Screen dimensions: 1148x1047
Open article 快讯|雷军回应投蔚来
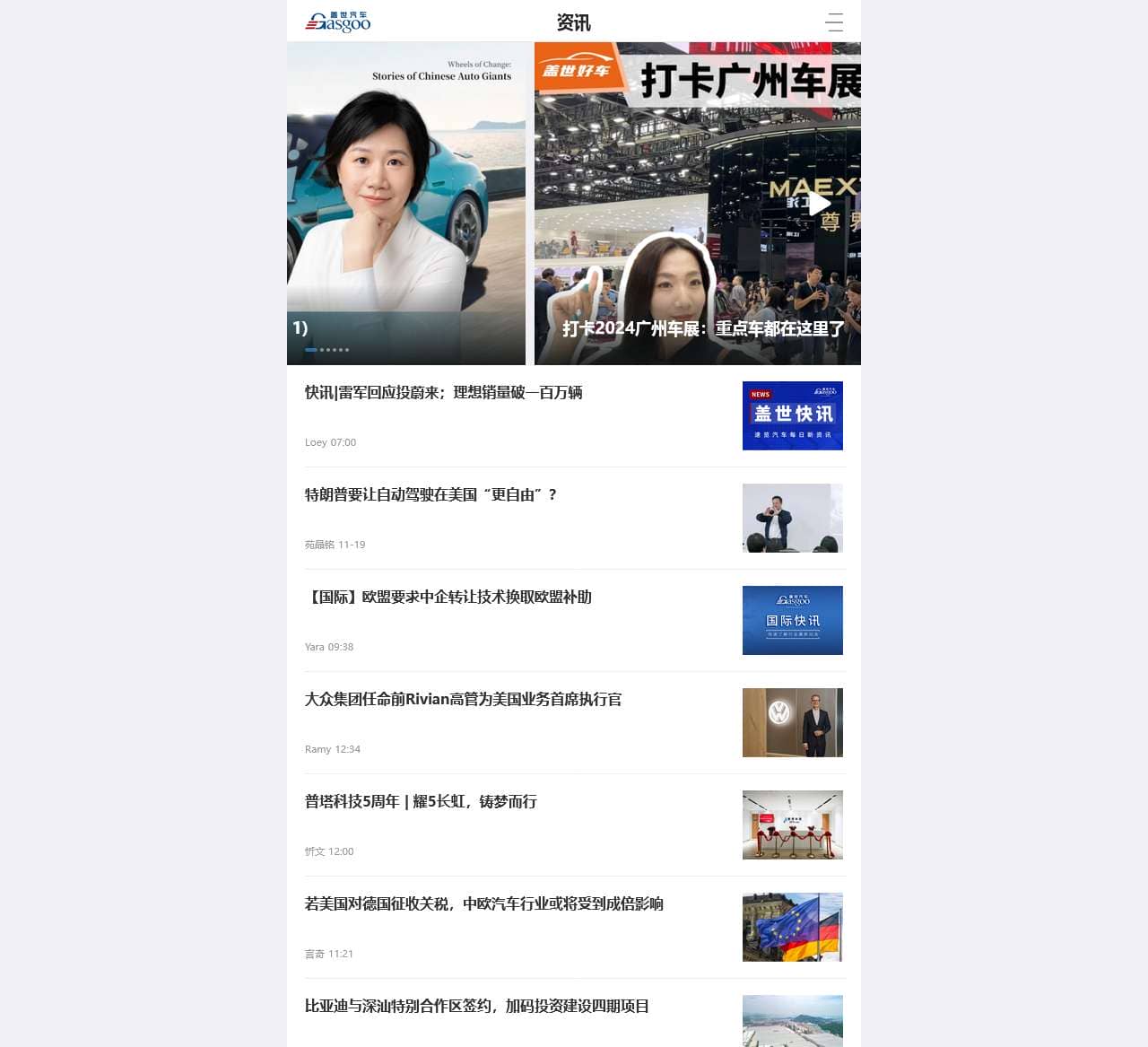[444, 393]
